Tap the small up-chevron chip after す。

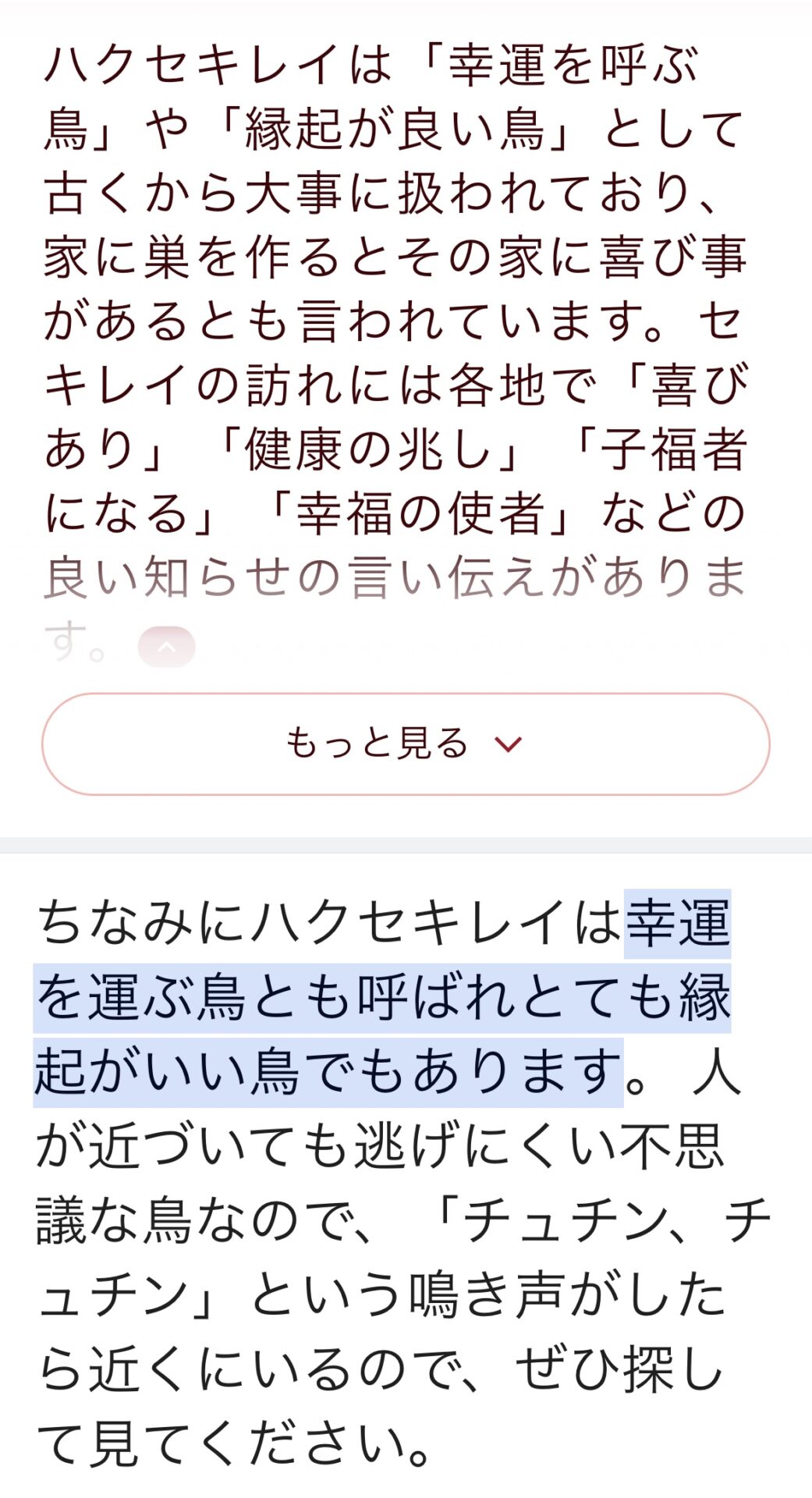click(166, 647)
